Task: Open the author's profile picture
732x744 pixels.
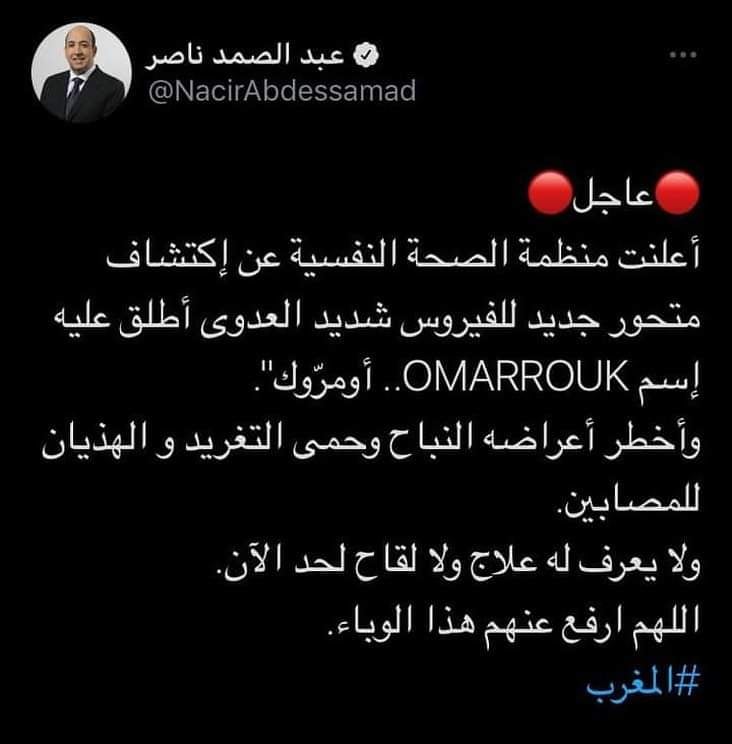Action: tap(78, 76)
